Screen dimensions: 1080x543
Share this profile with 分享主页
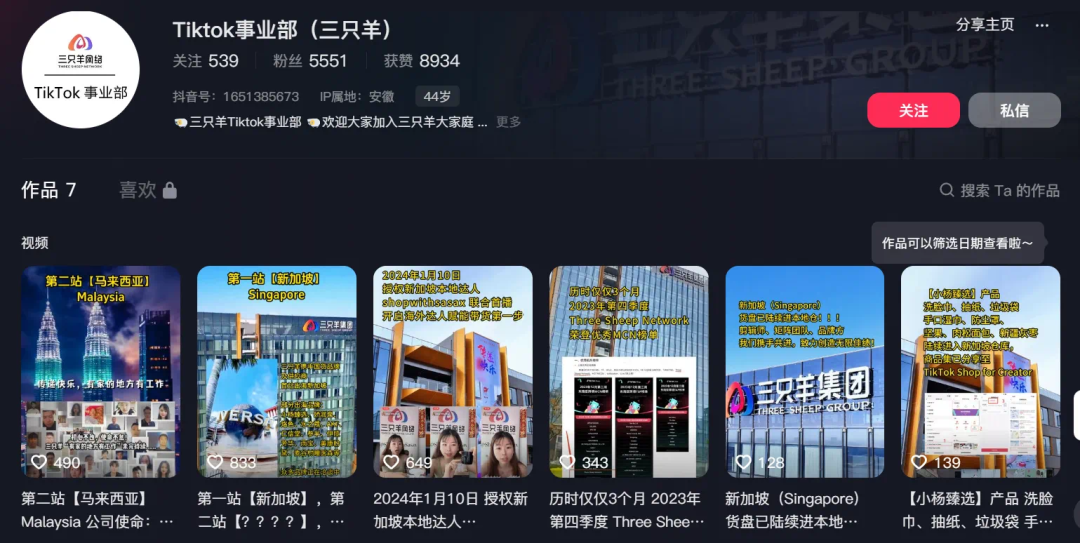pos(984,25)
